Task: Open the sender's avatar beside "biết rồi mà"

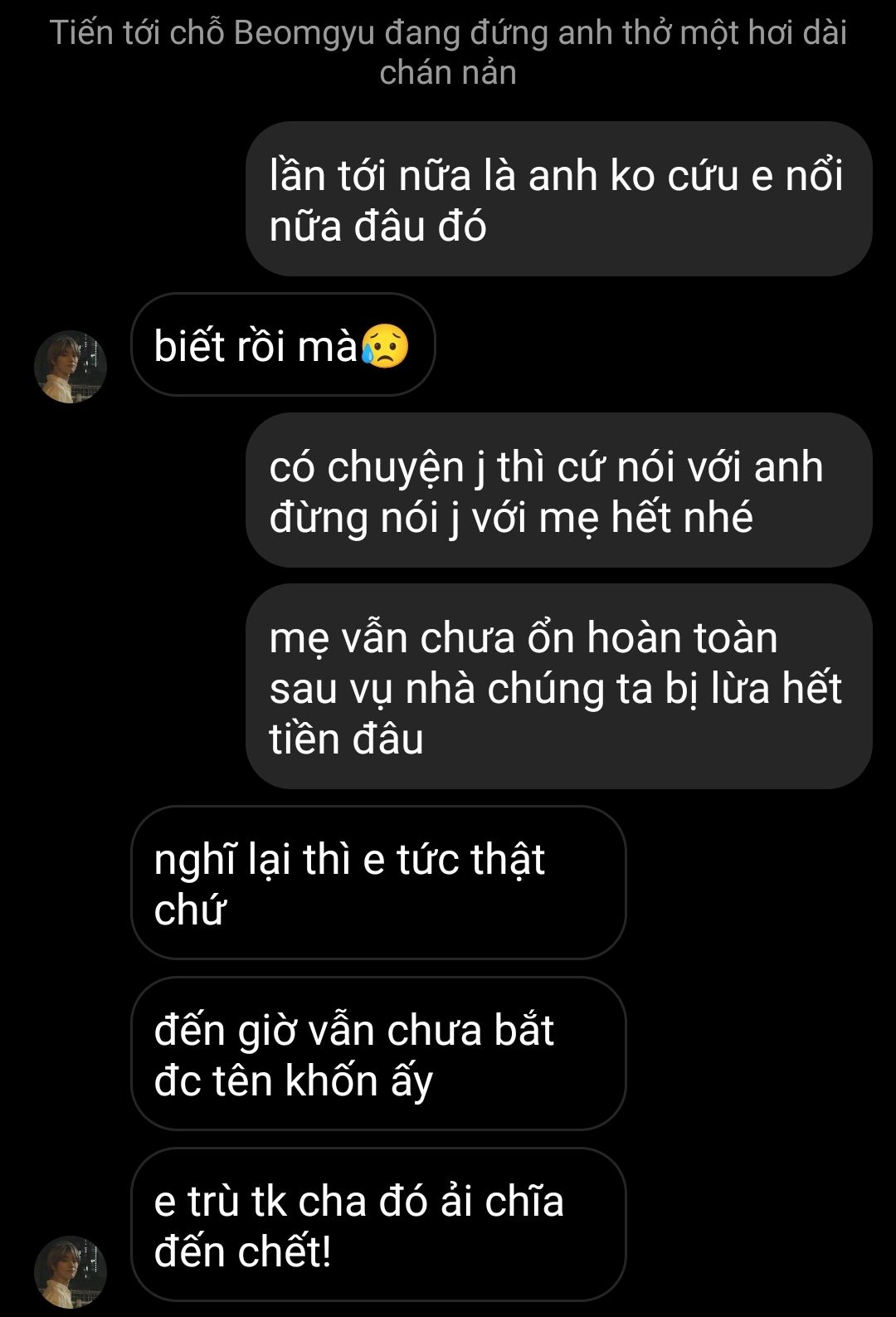Action: (x=71, y=367)
